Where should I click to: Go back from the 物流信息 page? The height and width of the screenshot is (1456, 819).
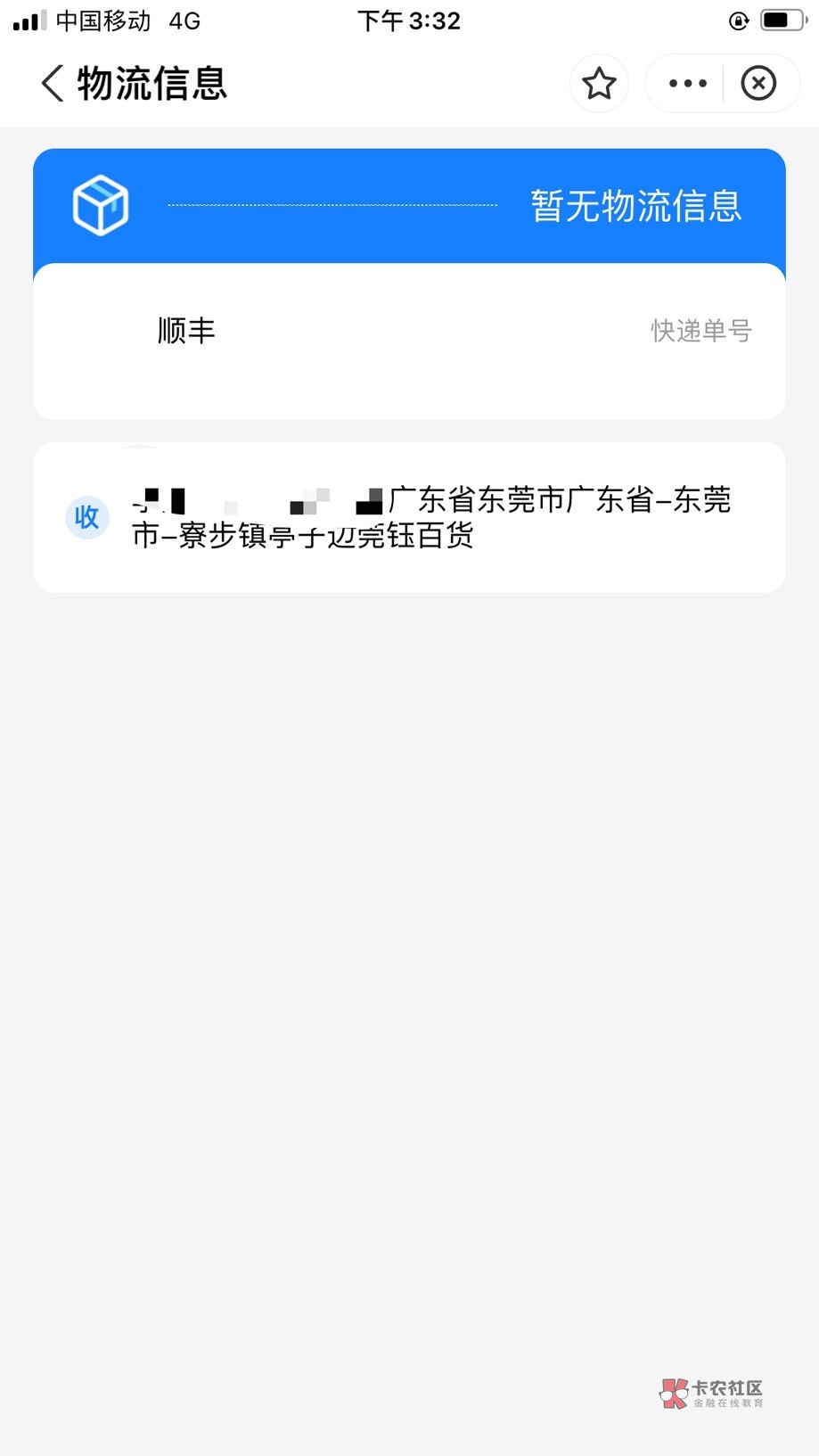[53, 84]
